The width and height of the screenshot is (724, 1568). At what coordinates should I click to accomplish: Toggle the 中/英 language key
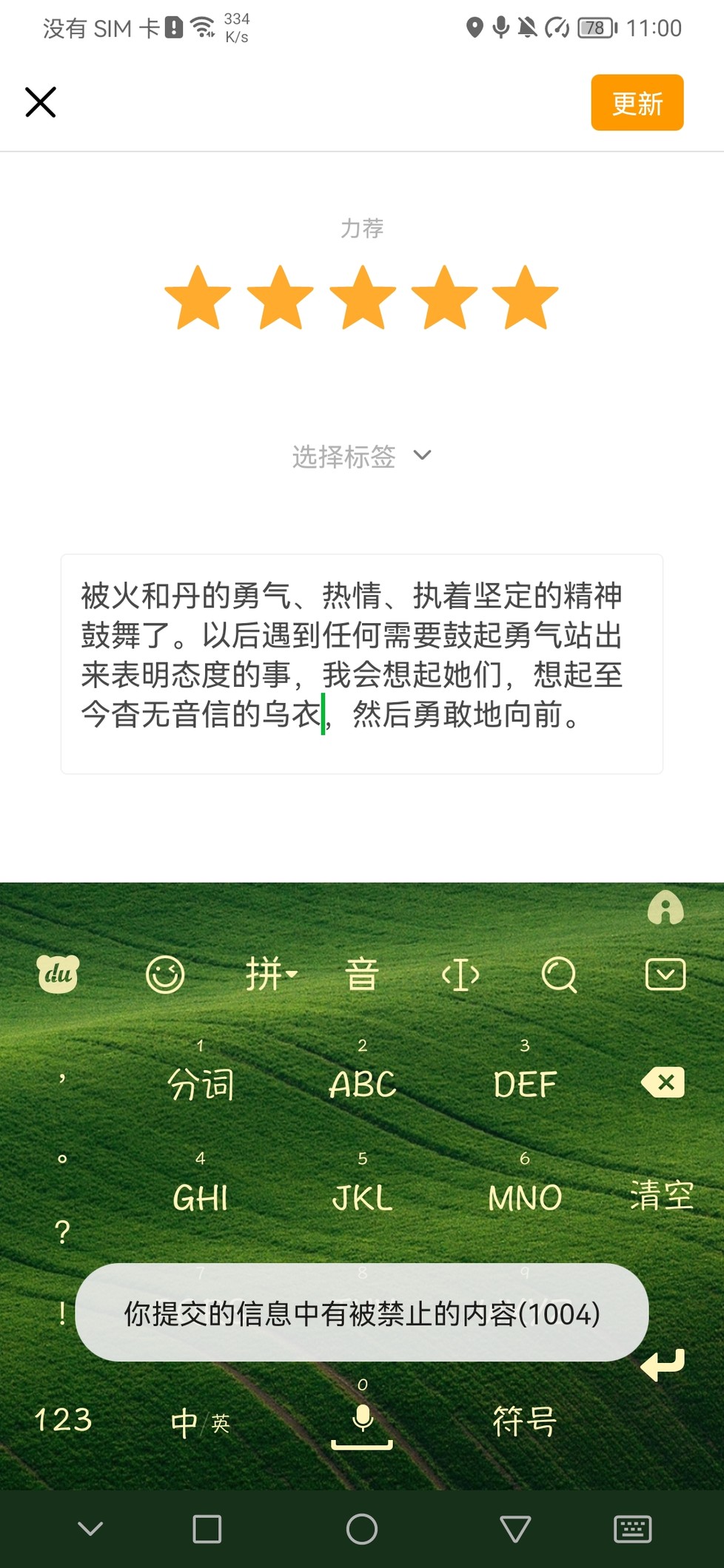pos(200,1422)
